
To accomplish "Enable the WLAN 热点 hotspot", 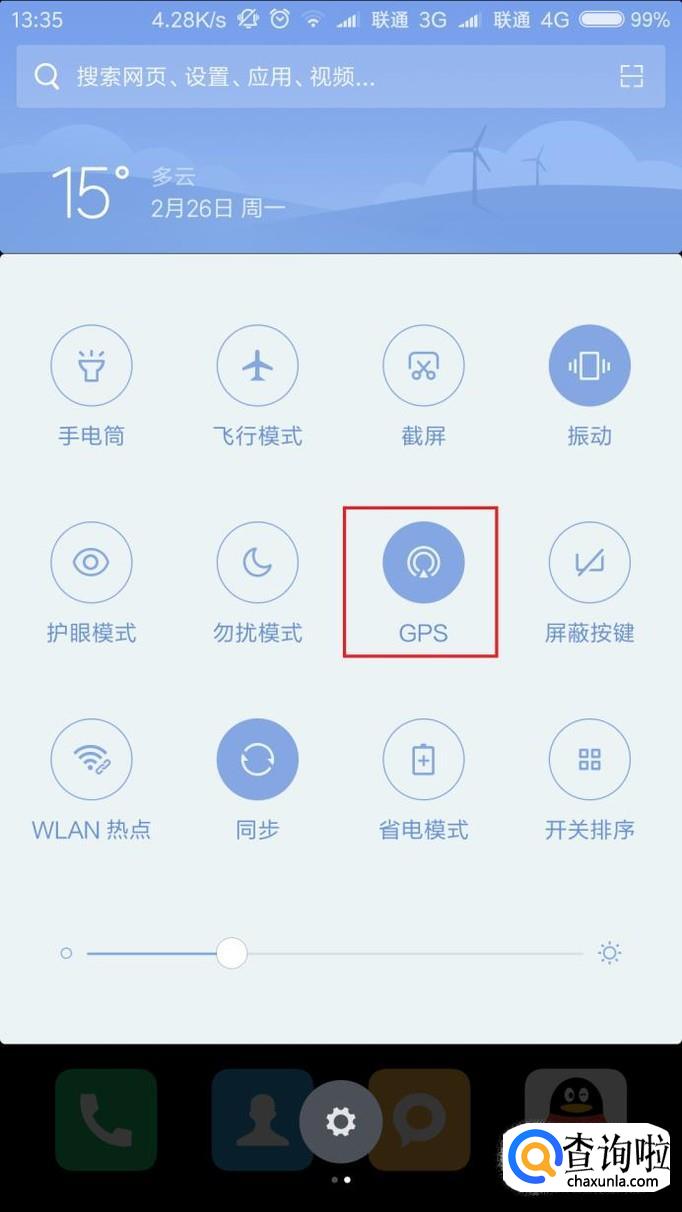I will (91, 760).
